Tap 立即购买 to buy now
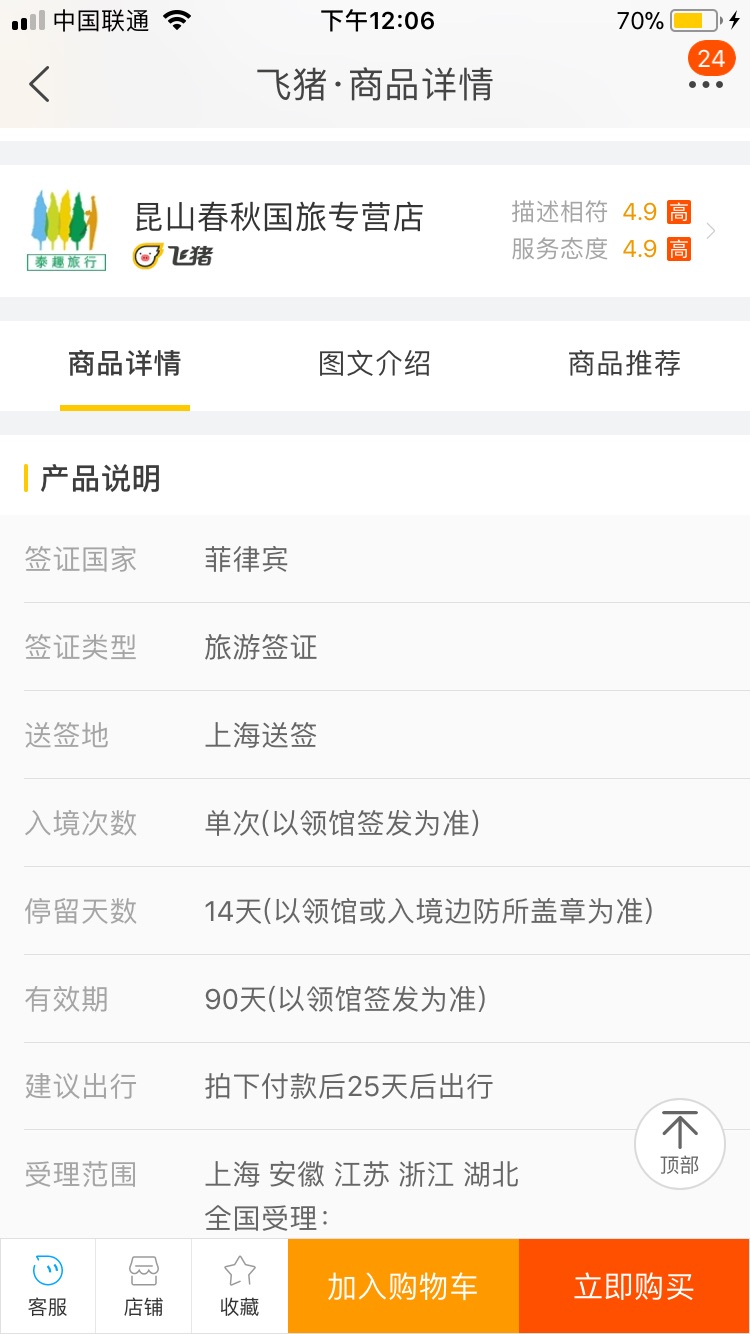Screen dimensions: 750x1334 click(634, 1286)
